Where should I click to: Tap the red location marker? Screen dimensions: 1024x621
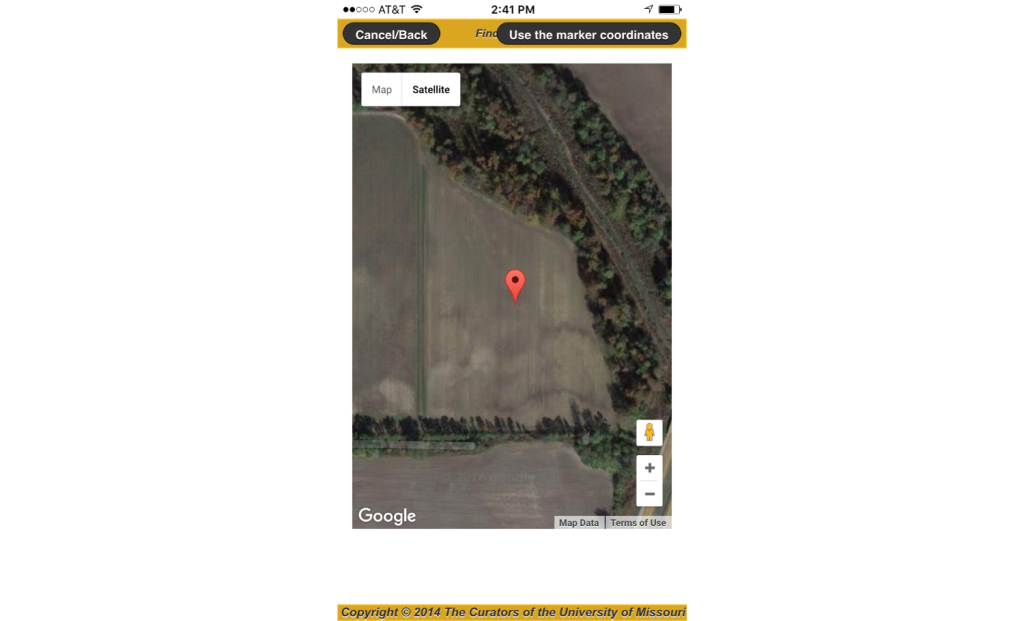point(515,284)
